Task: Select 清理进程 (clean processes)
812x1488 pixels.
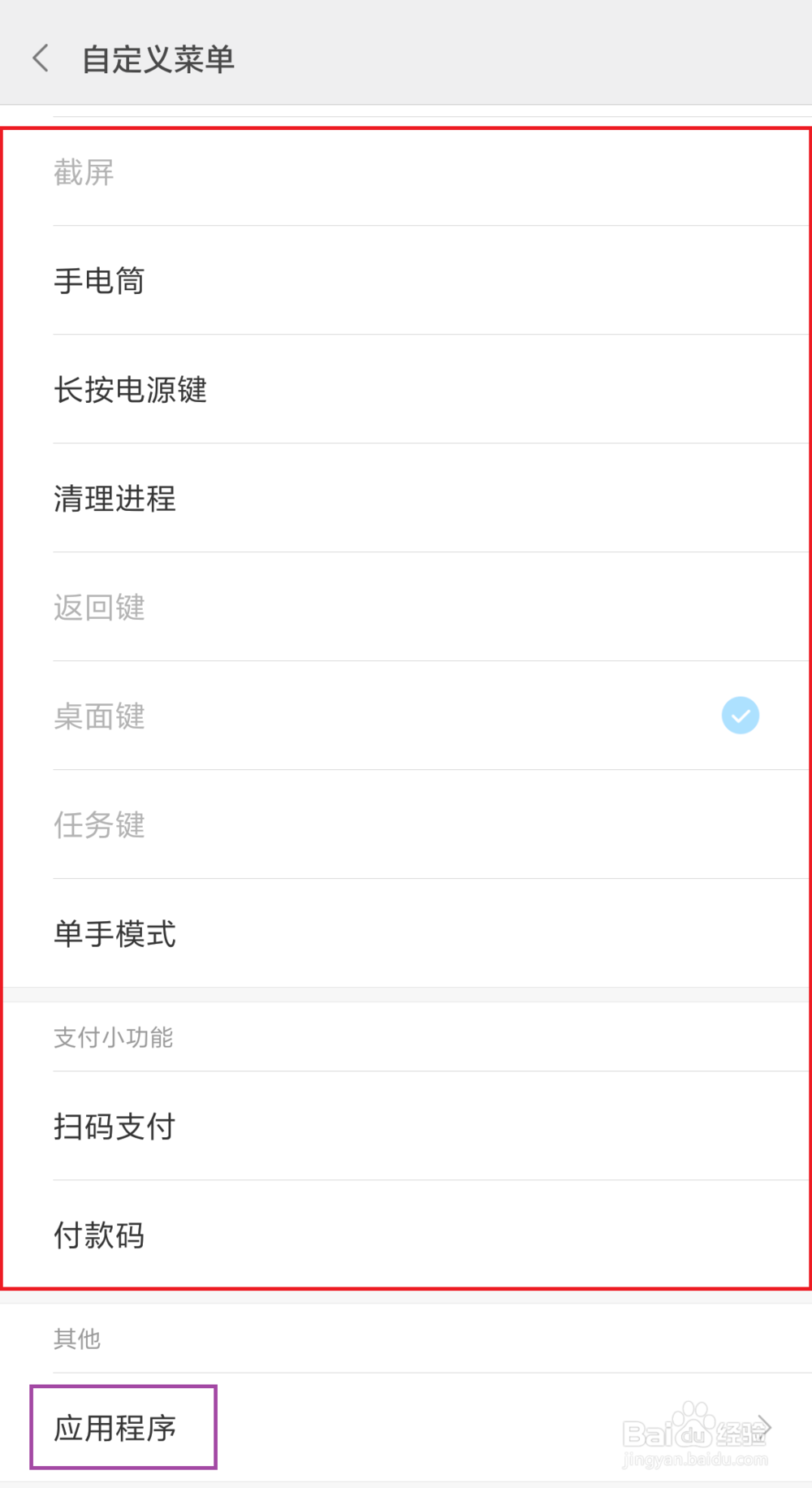Action: click(114, 500)
